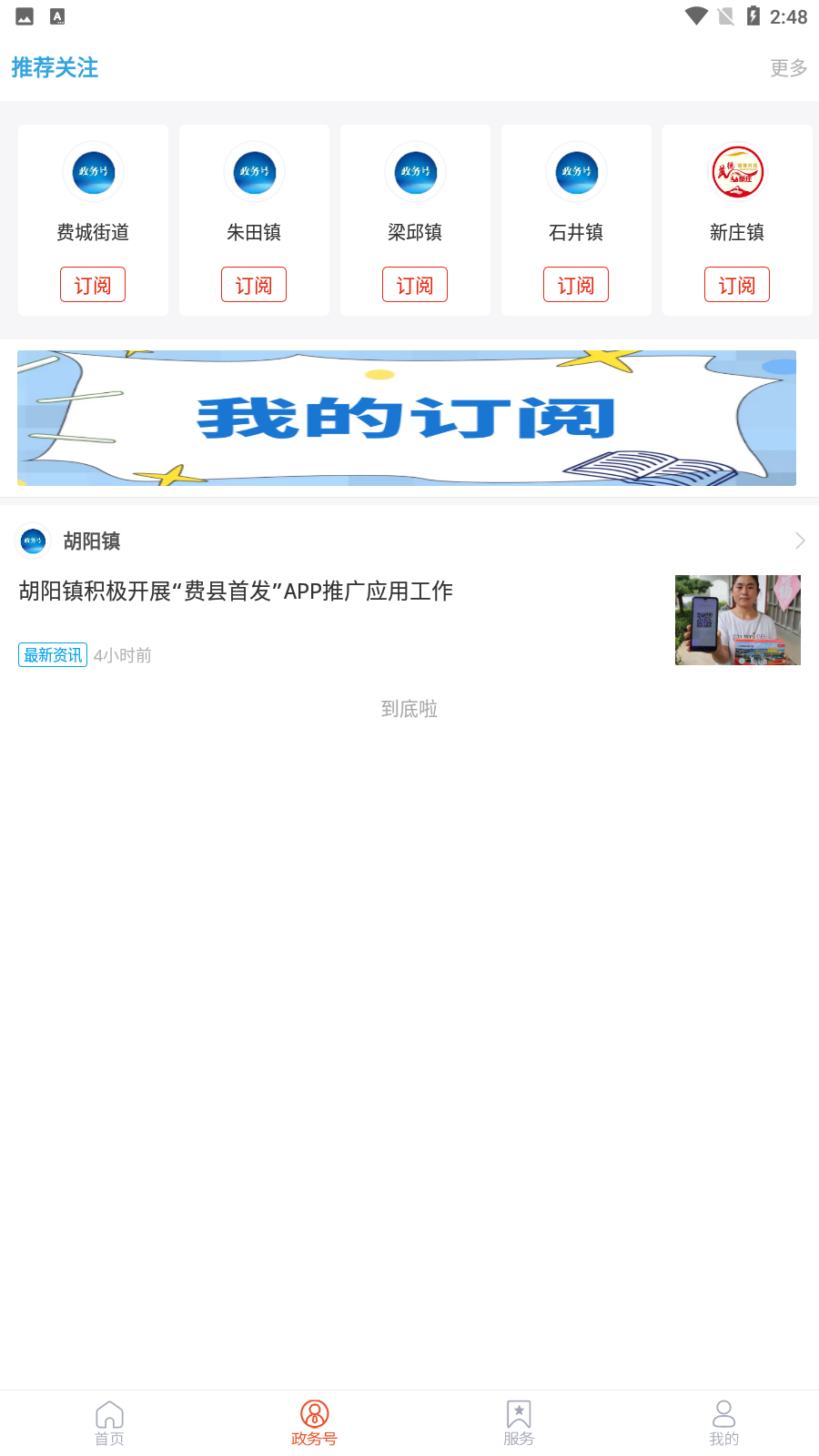
Task: Open the 我的 profile tab
Action: coord(724,1423)
